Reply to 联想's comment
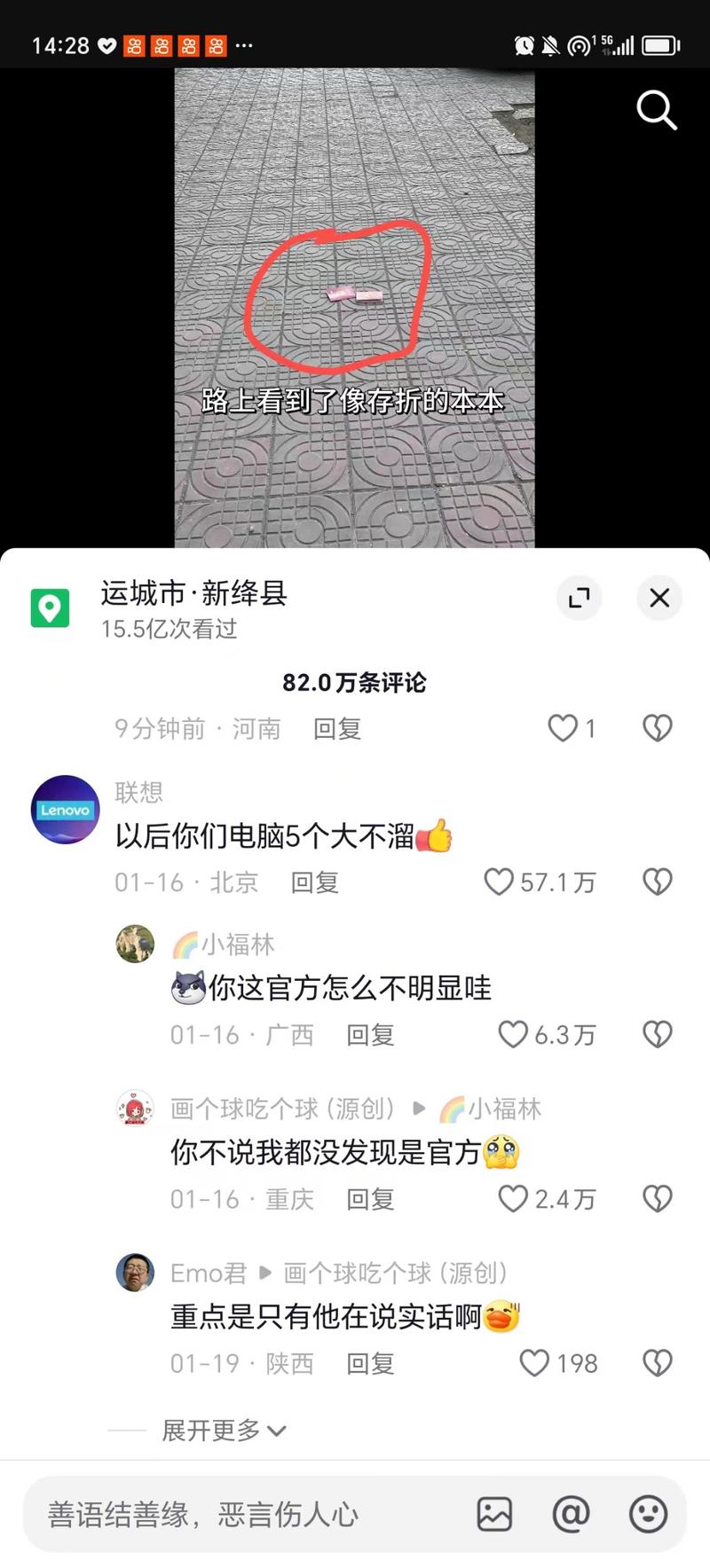The height and width of the screenshot is (1568, 710). tap(315, 882)
